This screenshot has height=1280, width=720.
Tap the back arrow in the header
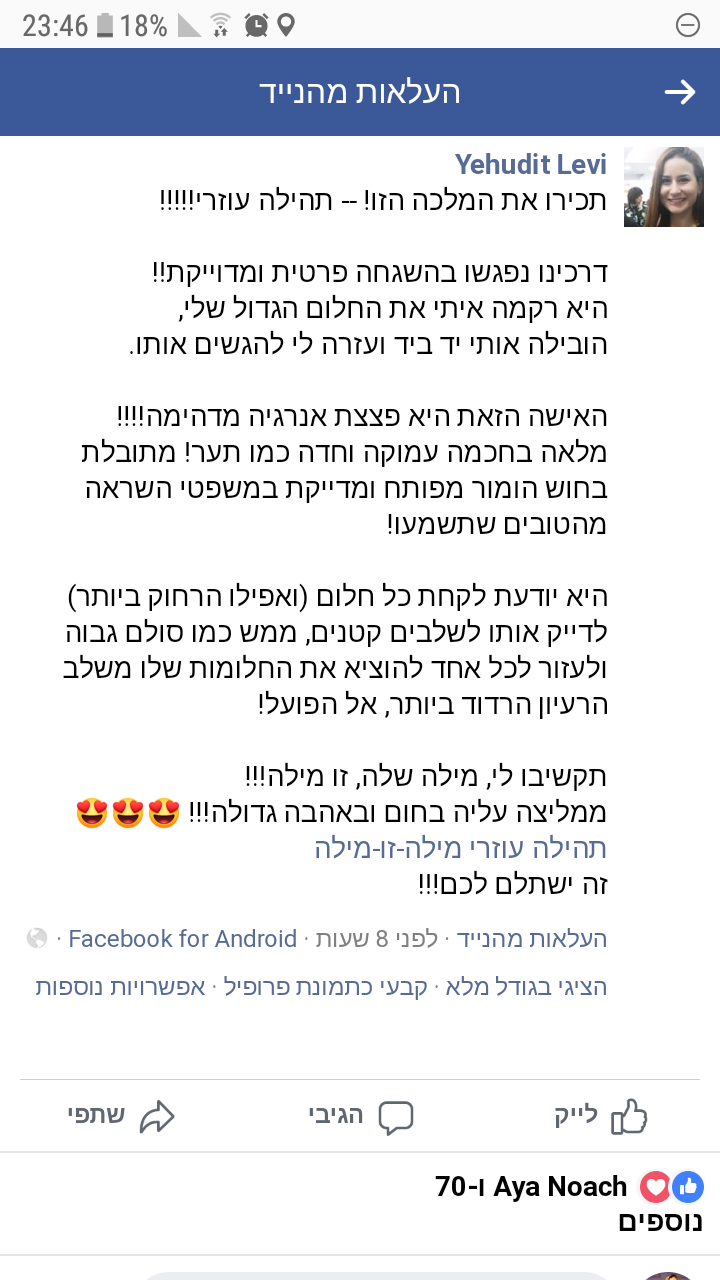pyautogui.click(x=680, y=93)
